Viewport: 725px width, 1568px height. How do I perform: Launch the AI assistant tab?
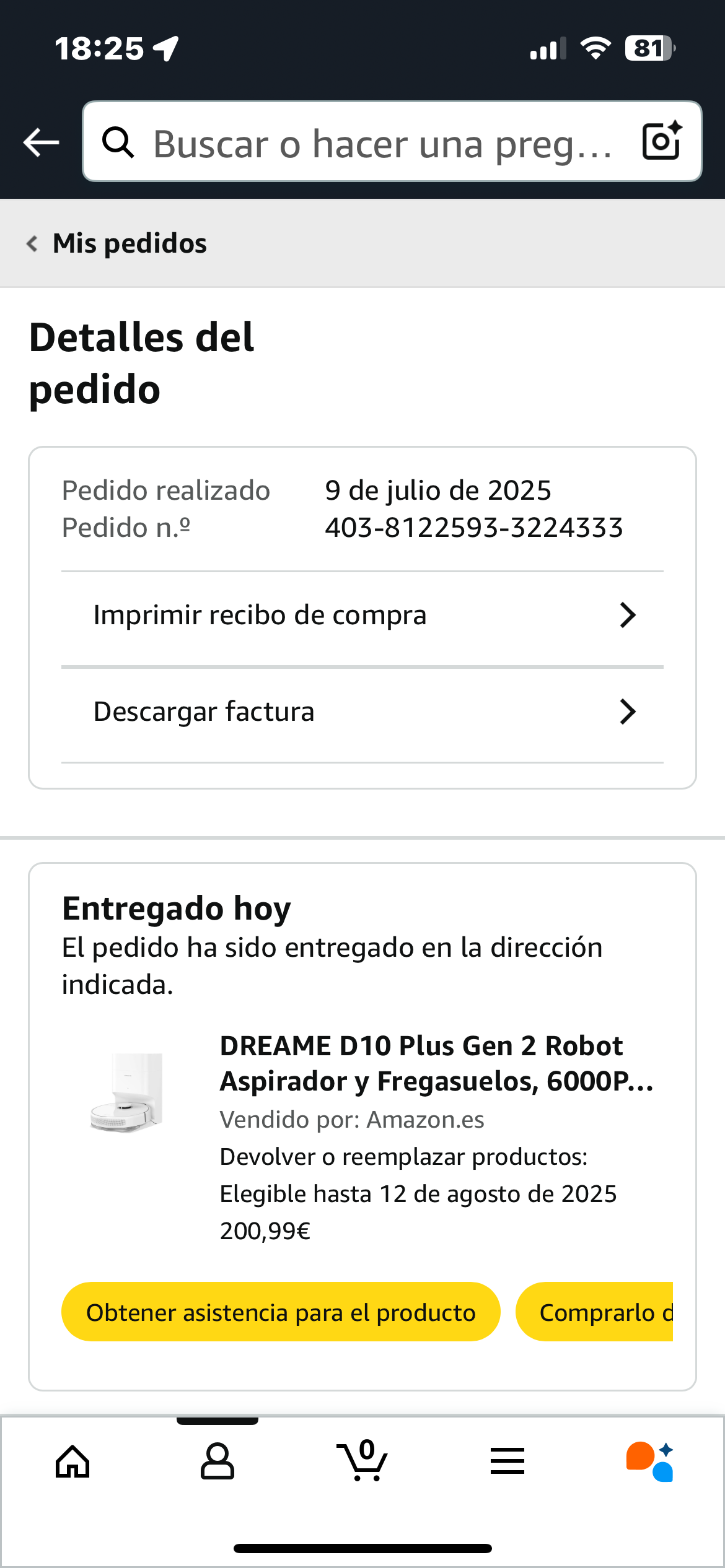(x=650, y=1461)
